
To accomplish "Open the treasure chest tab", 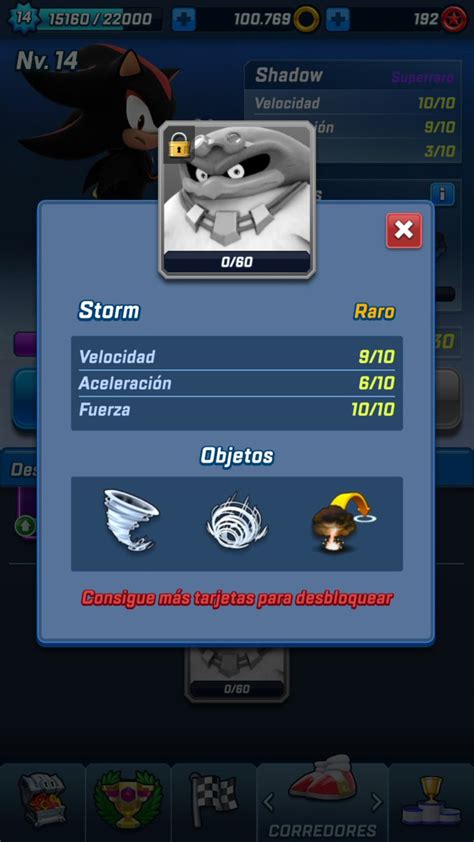I will coord(42,802).
